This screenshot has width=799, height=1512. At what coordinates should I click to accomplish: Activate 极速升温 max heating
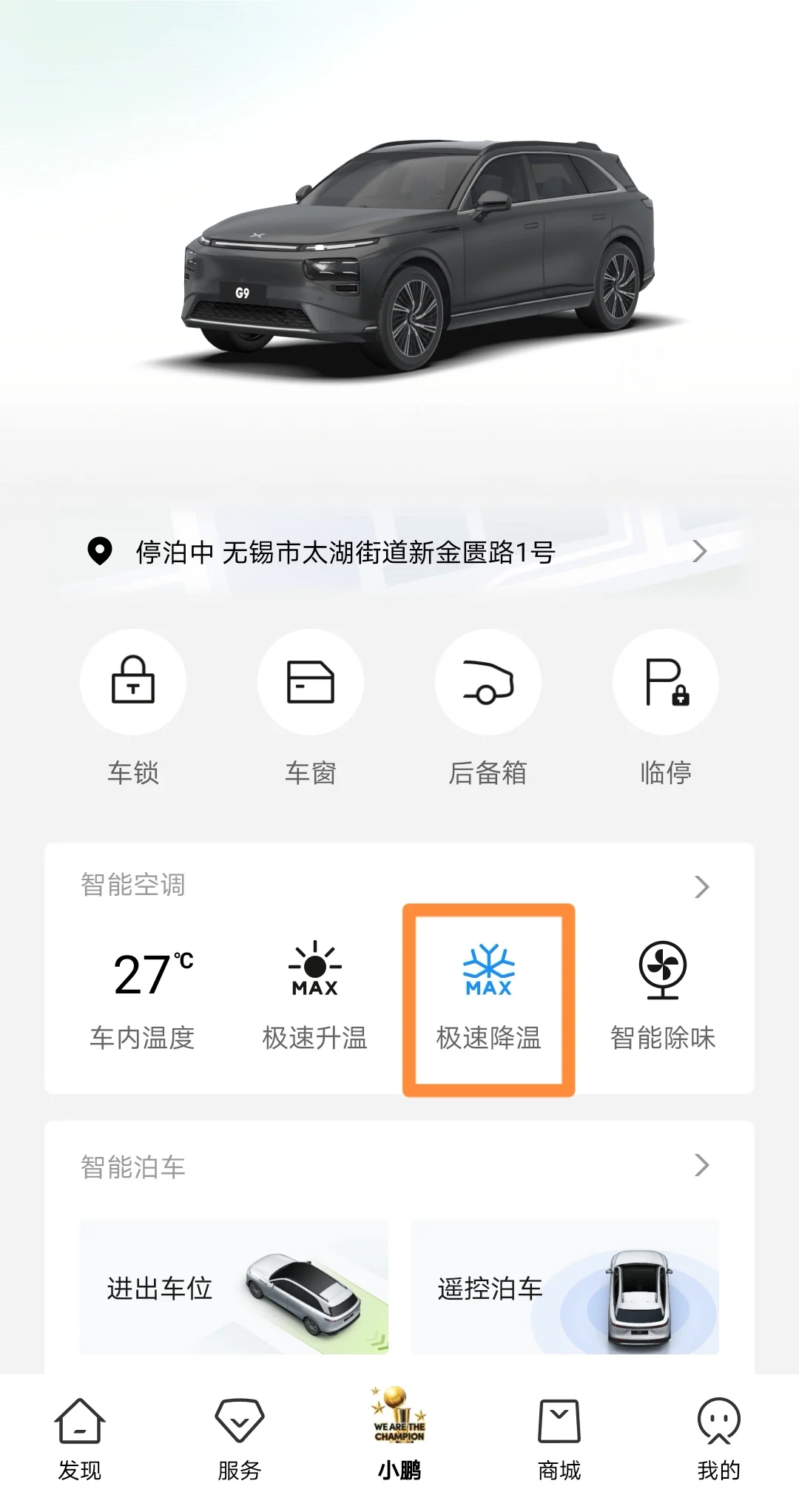pos(315,999)
